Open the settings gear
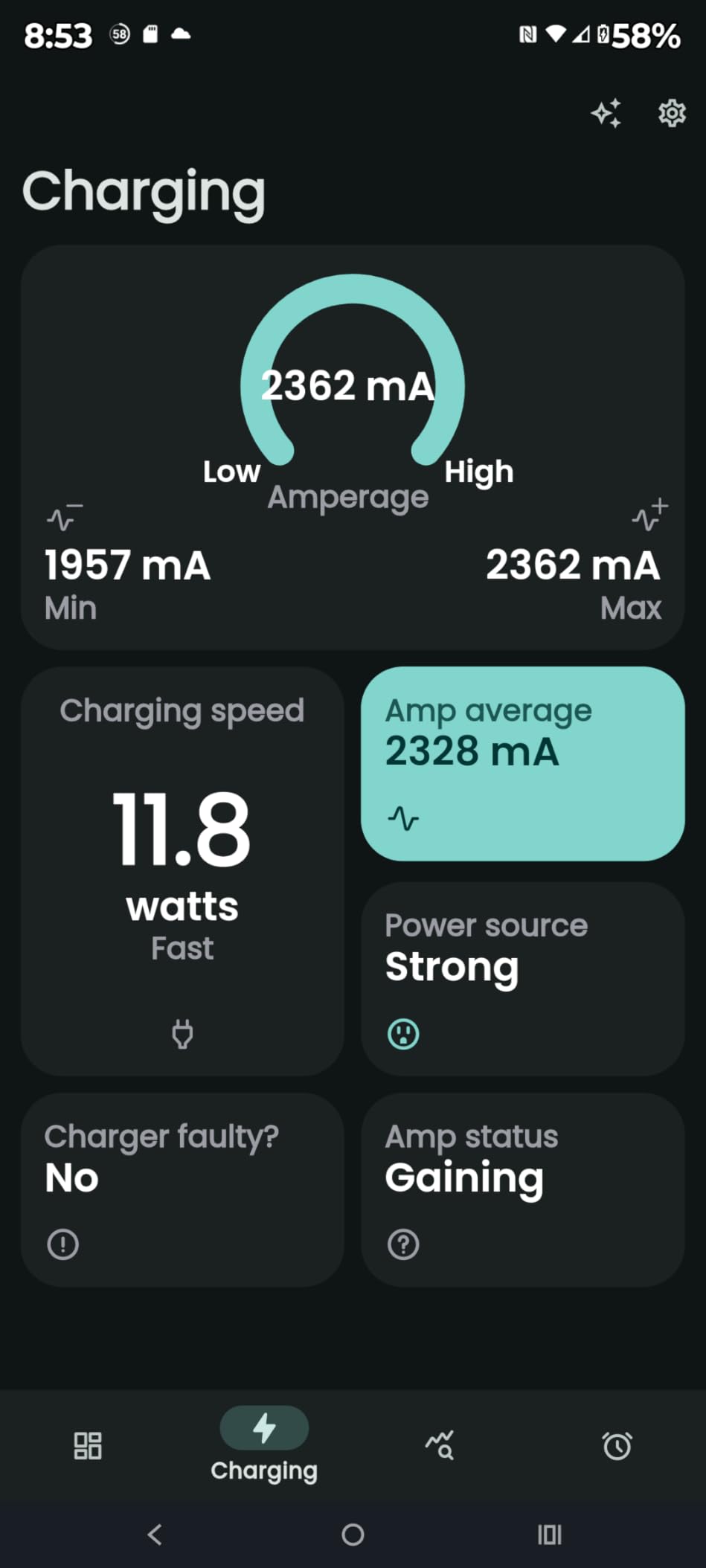706x1568 pixels. pos(671,113)
